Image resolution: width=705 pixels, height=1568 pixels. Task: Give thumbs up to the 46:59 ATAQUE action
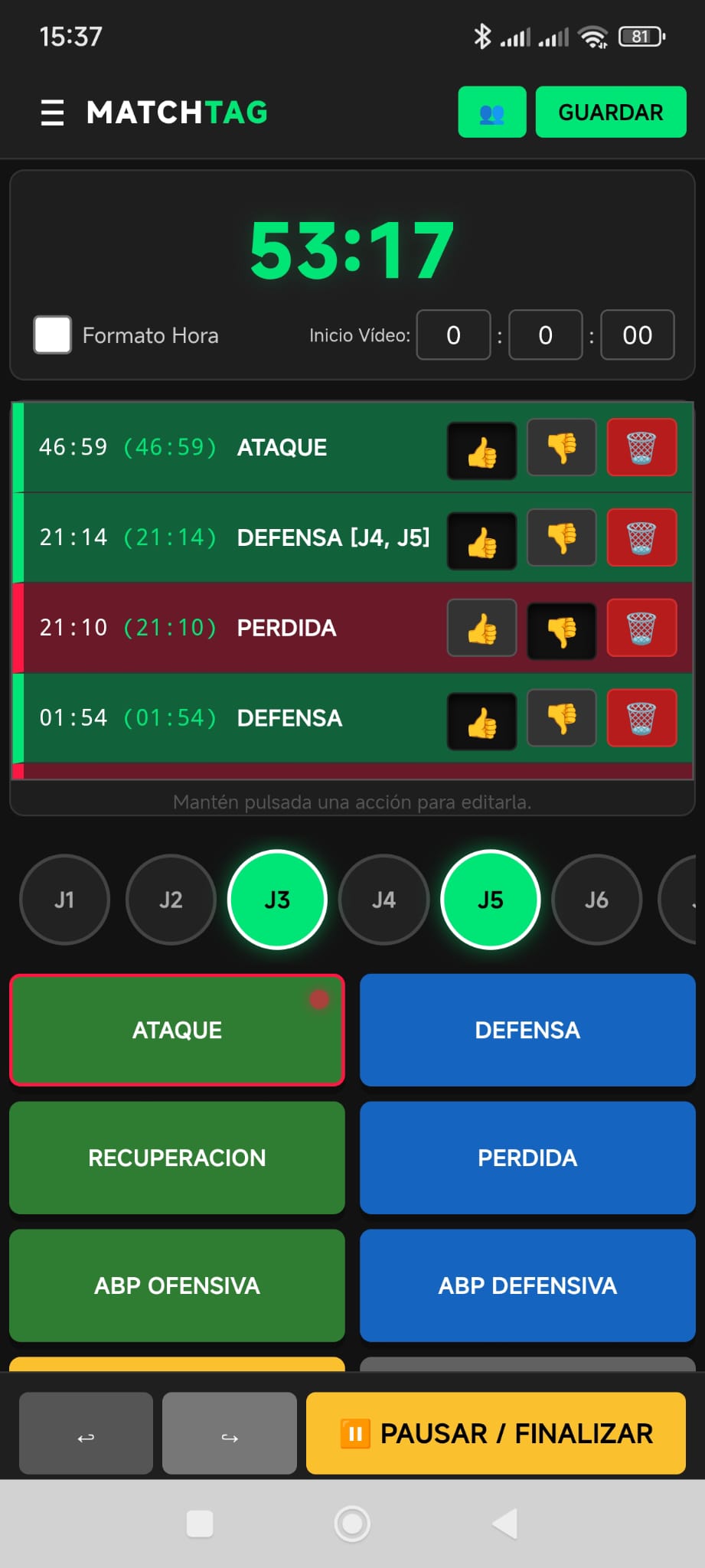click(x=481, y=449)
